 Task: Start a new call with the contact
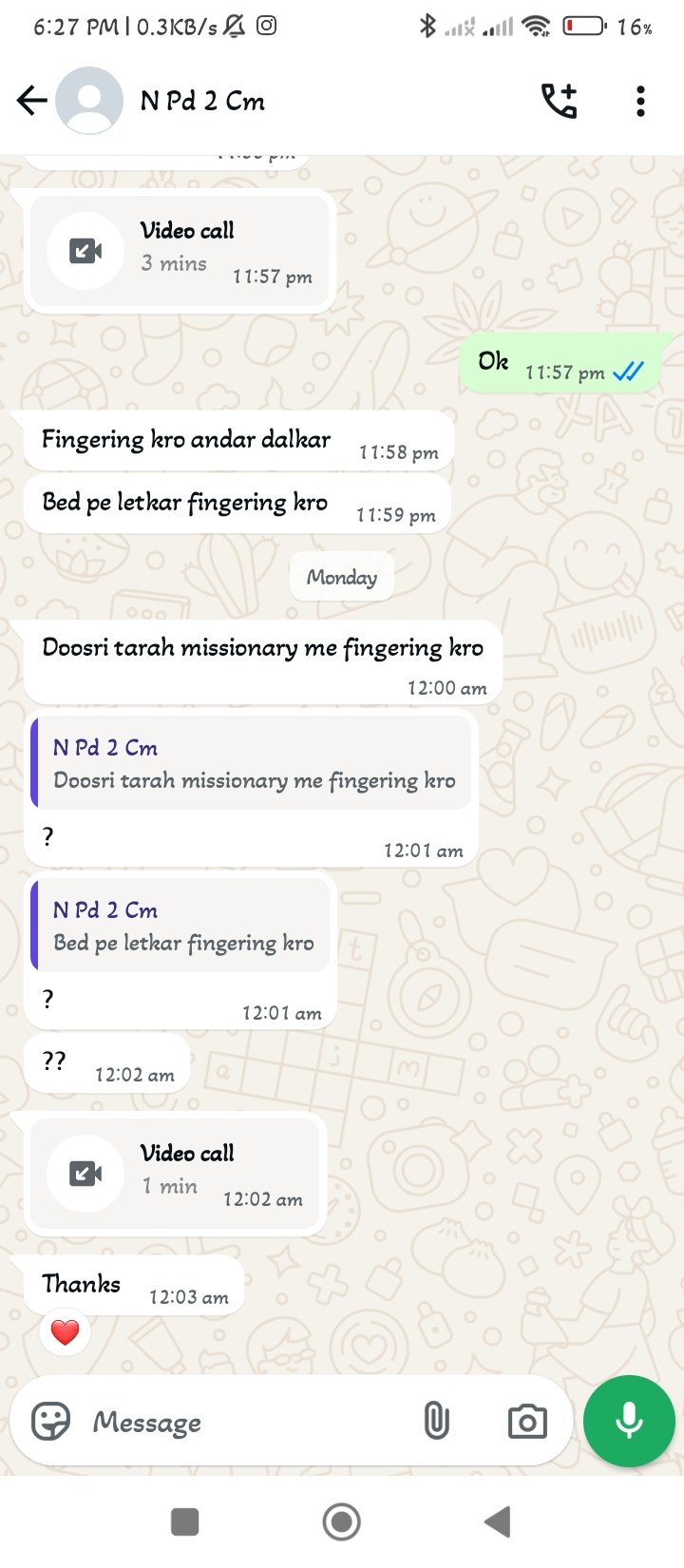[x=560, y=101]
